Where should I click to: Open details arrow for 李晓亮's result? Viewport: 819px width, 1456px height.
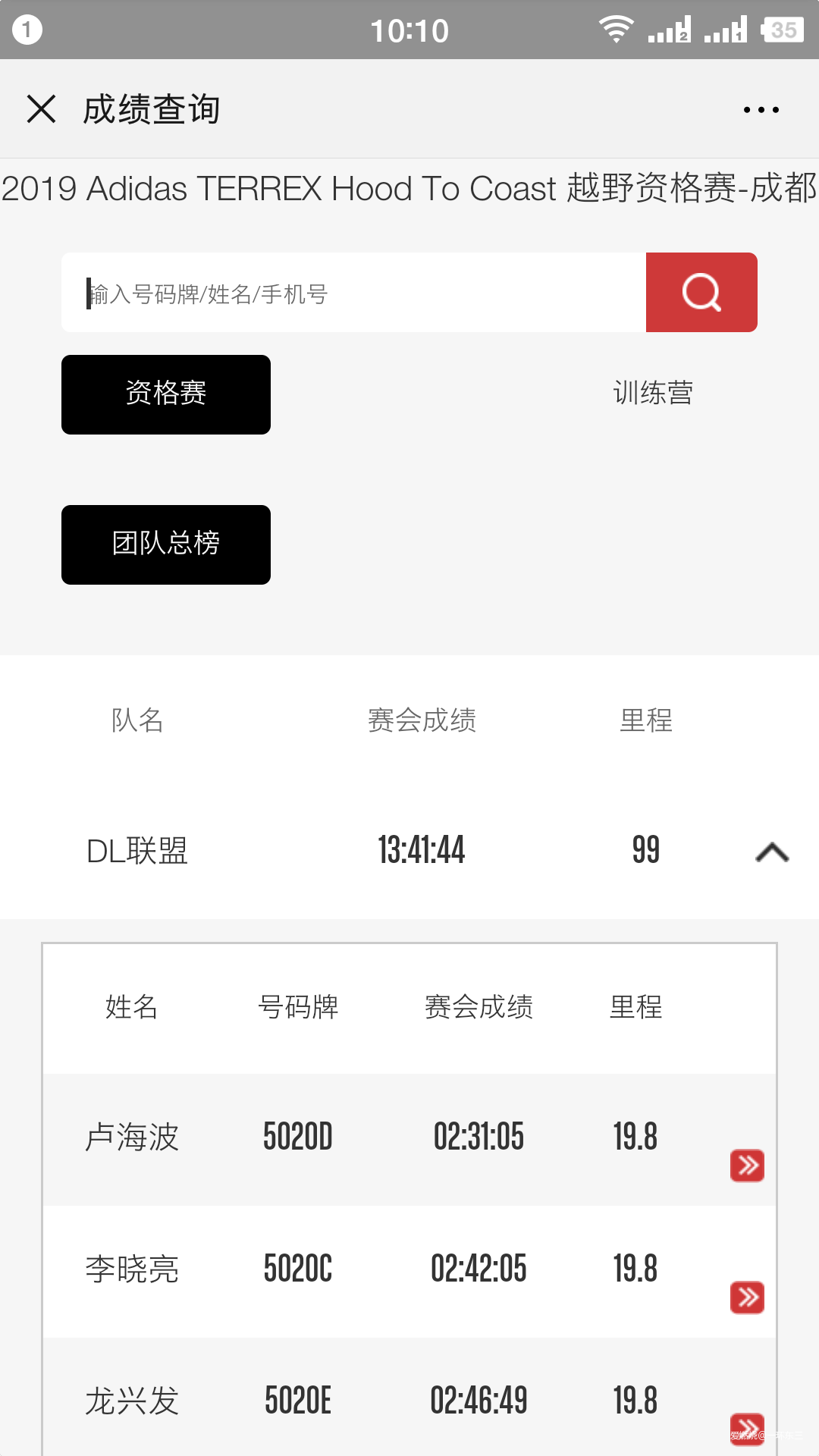(x=747, y=1297)
